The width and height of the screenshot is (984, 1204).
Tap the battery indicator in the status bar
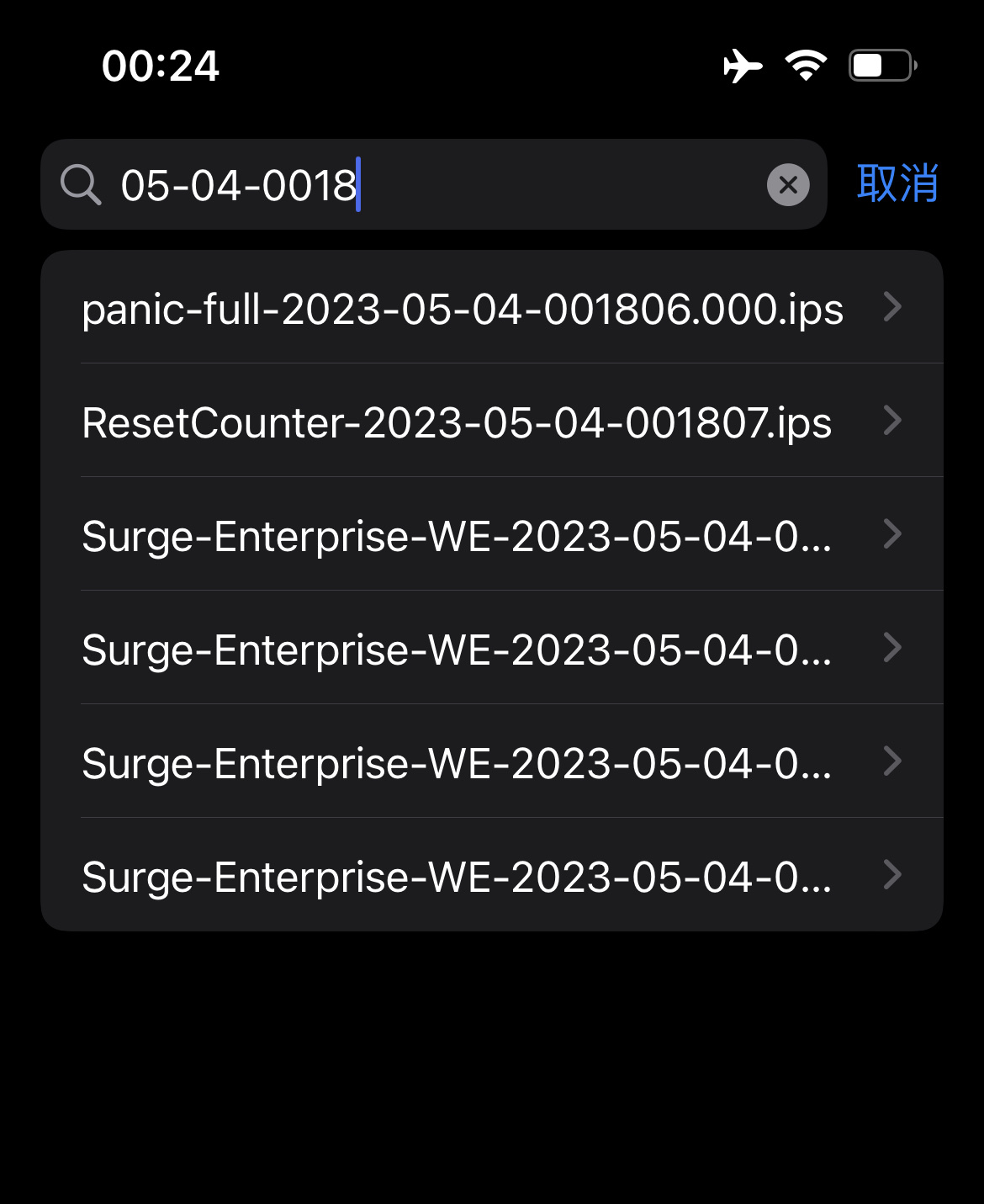pyautogui.click(x=878, y=65)
